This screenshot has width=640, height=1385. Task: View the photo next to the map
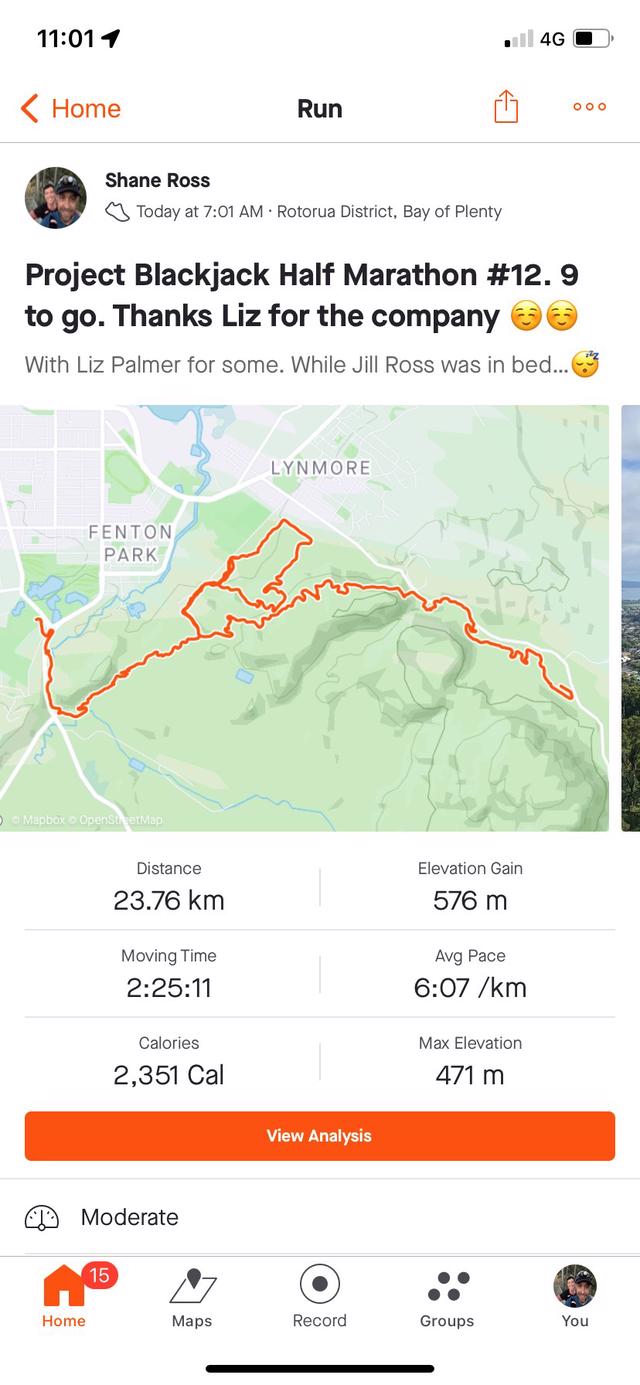(630, 617)
